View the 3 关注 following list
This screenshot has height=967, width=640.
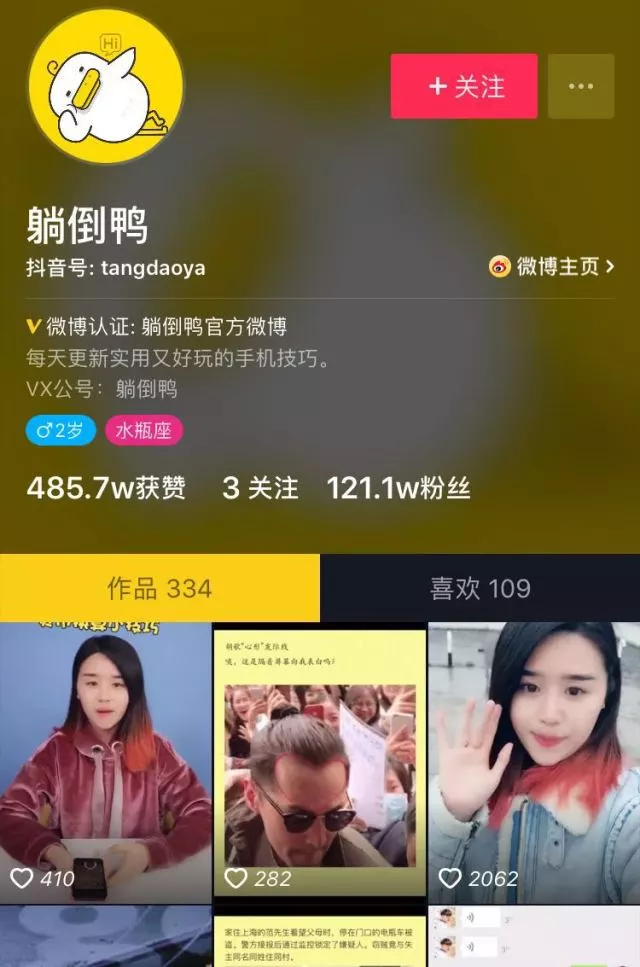pos(260,488)
